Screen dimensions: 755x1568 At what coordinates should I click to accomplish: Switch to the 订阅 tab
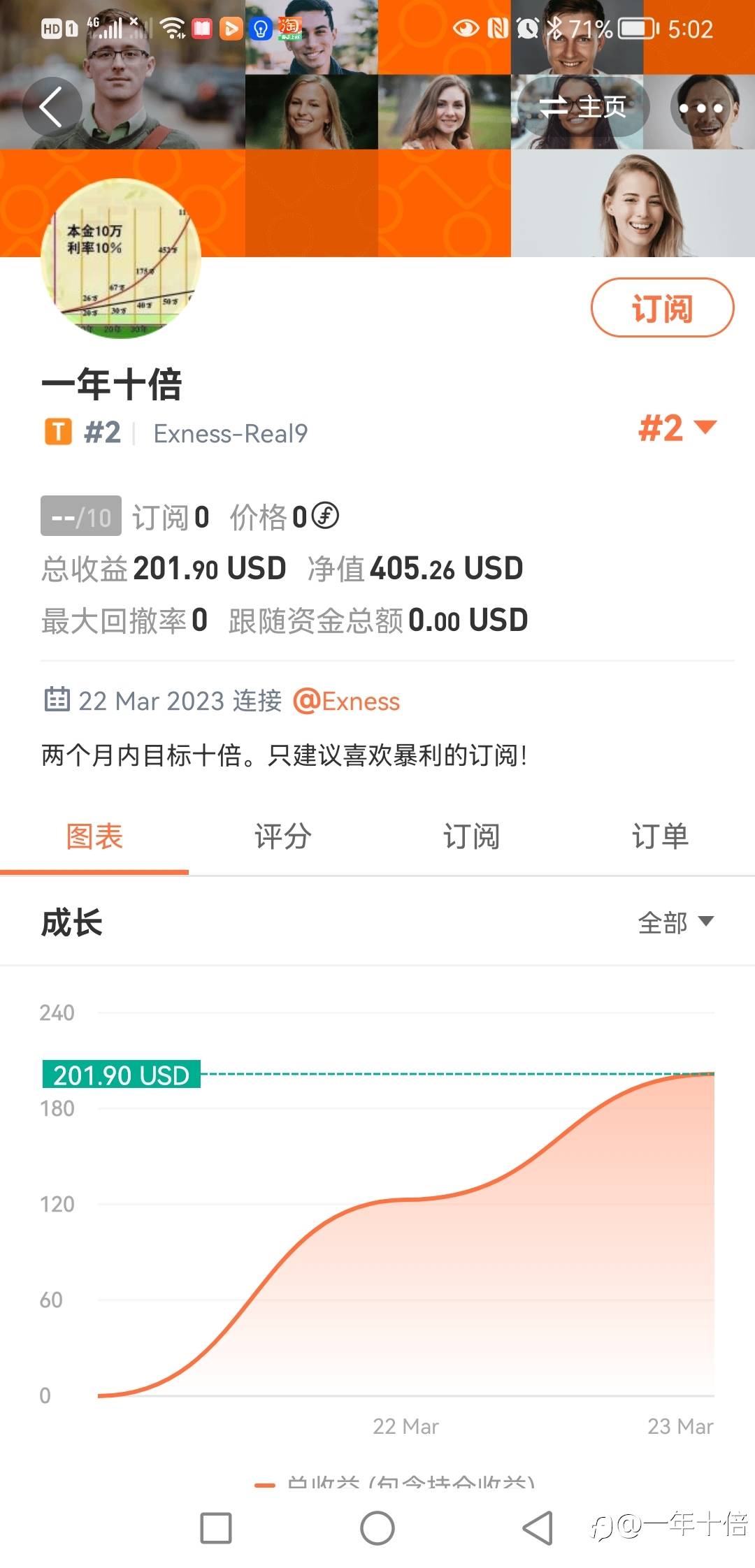(472, 836)
